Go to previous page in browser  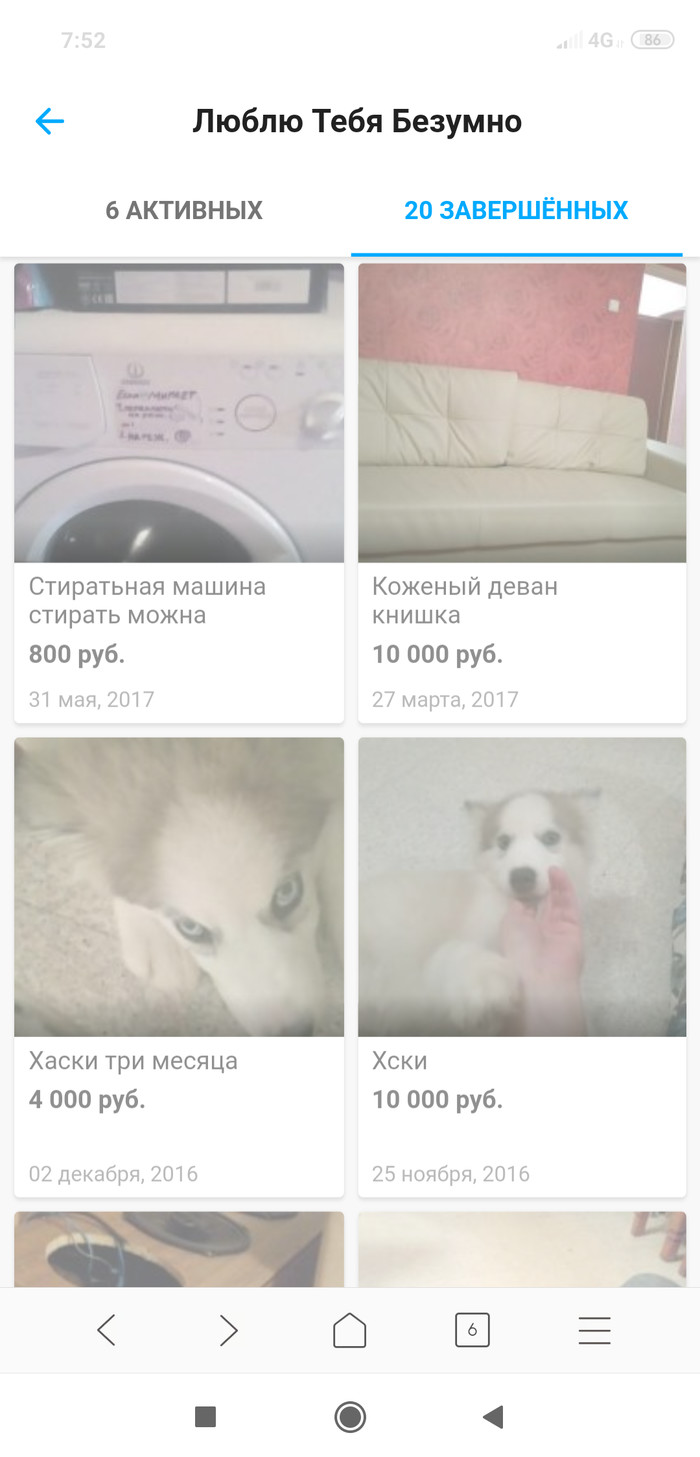pos(107,1330)
